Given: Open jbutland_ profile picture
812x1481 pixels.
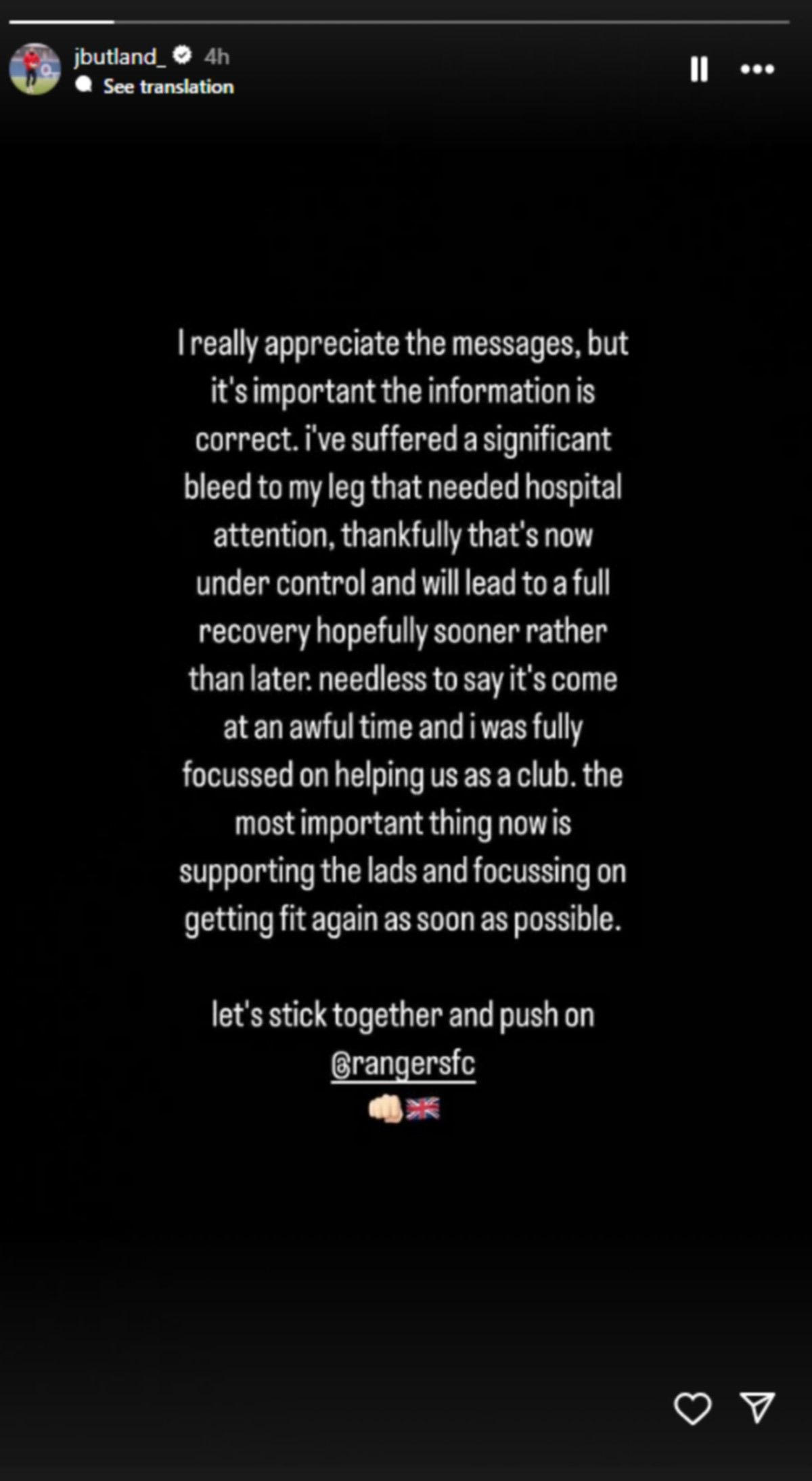Looking at the screenshot, I should point(34,69).
